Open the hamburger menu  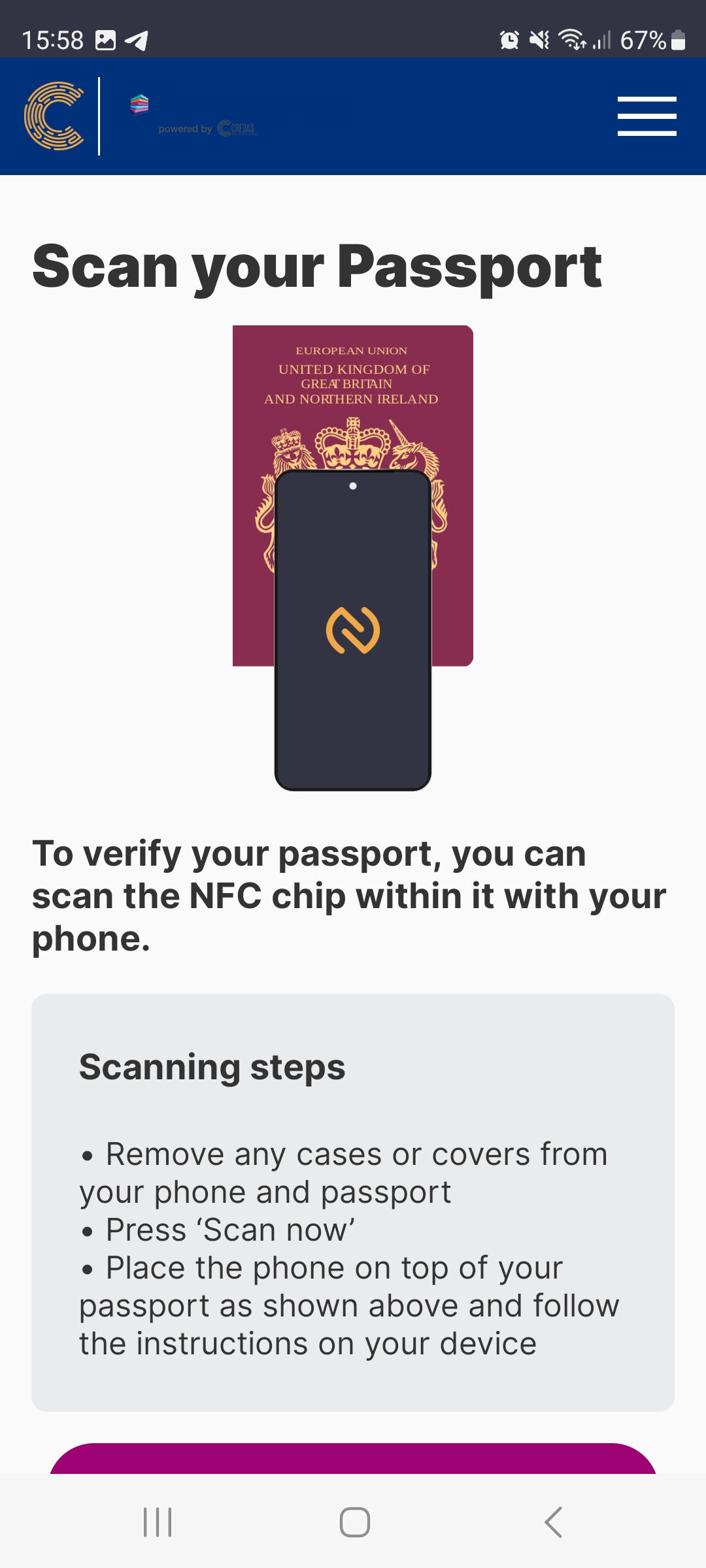[647, 116]
